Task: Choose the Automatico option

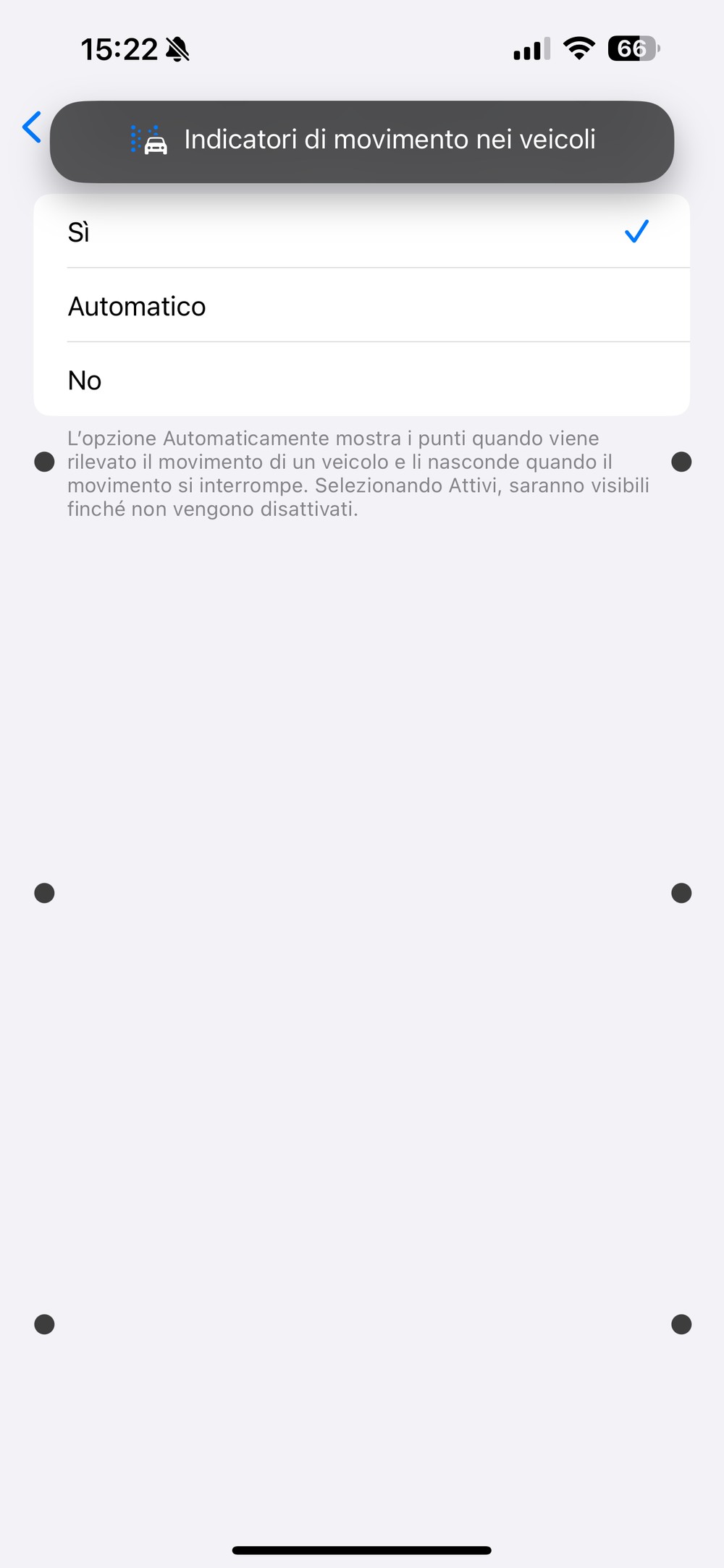Action: (361, 306)
